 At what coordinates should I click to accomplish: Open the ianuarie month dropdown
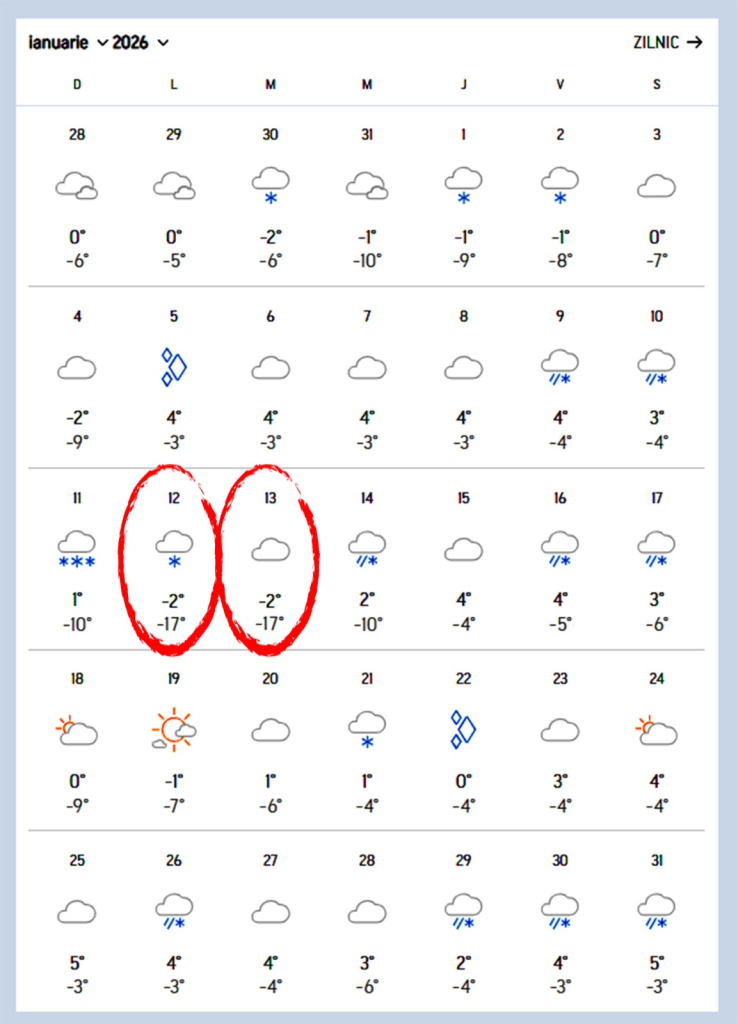coord(68,42)
